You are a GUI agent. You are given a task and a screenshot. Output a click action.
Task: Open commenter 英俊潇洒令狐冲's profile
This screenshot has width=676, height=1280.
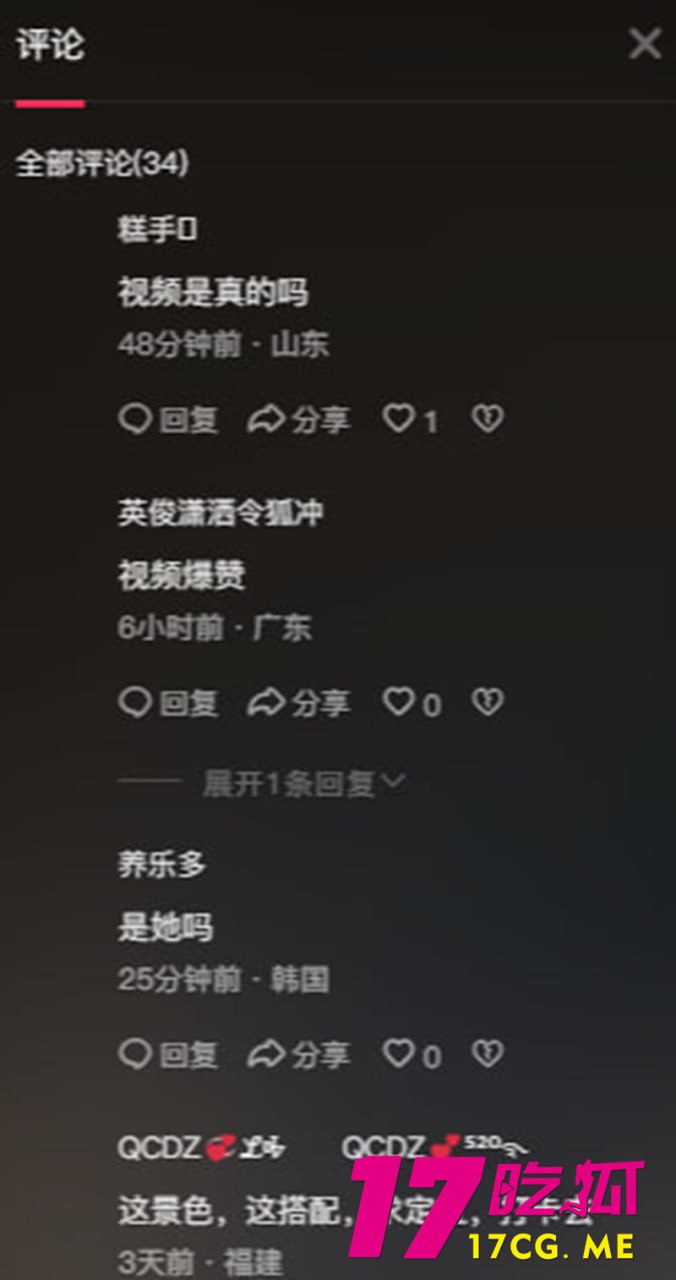(x=221, y=513)
